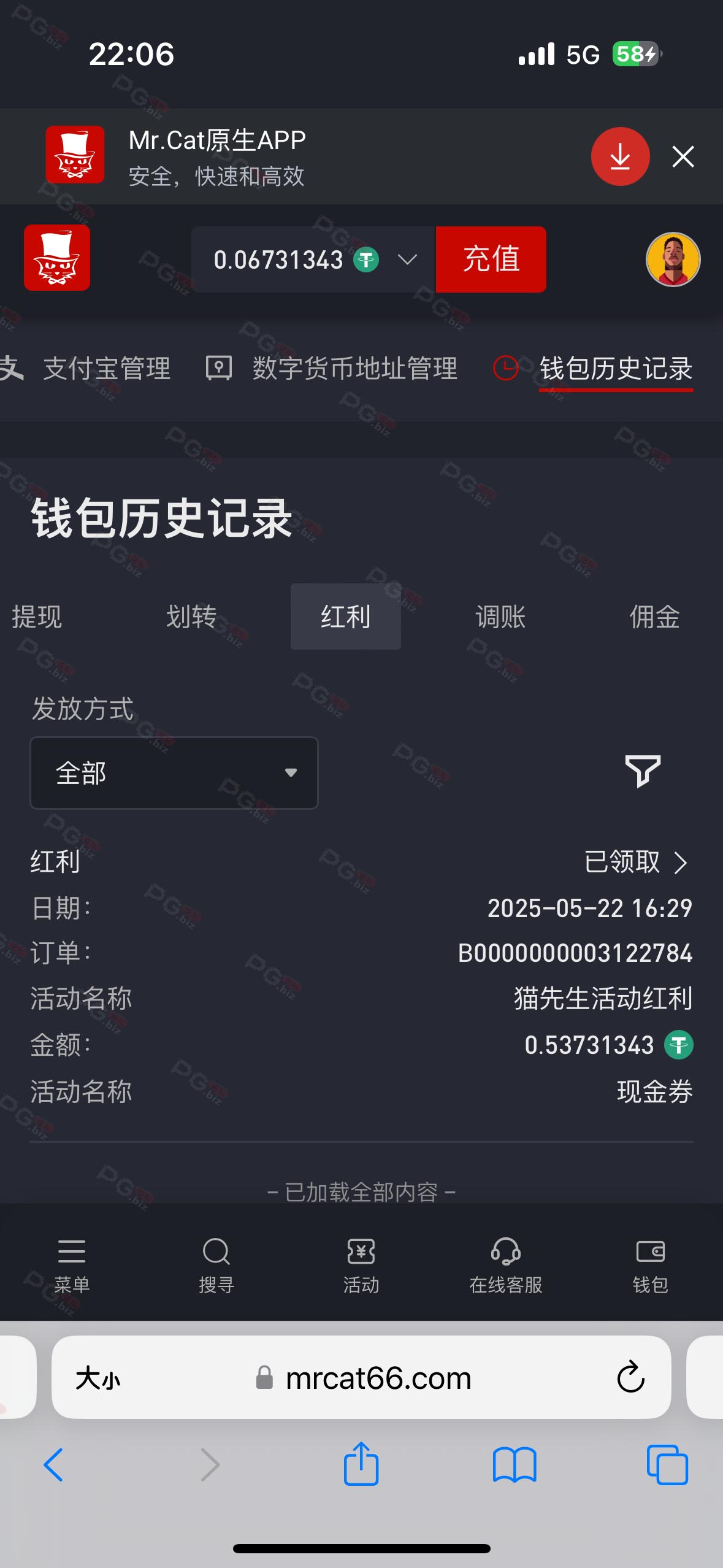
Task: Select the 提现 history tab
Action: pyautogui.click(x=37, y=617)
